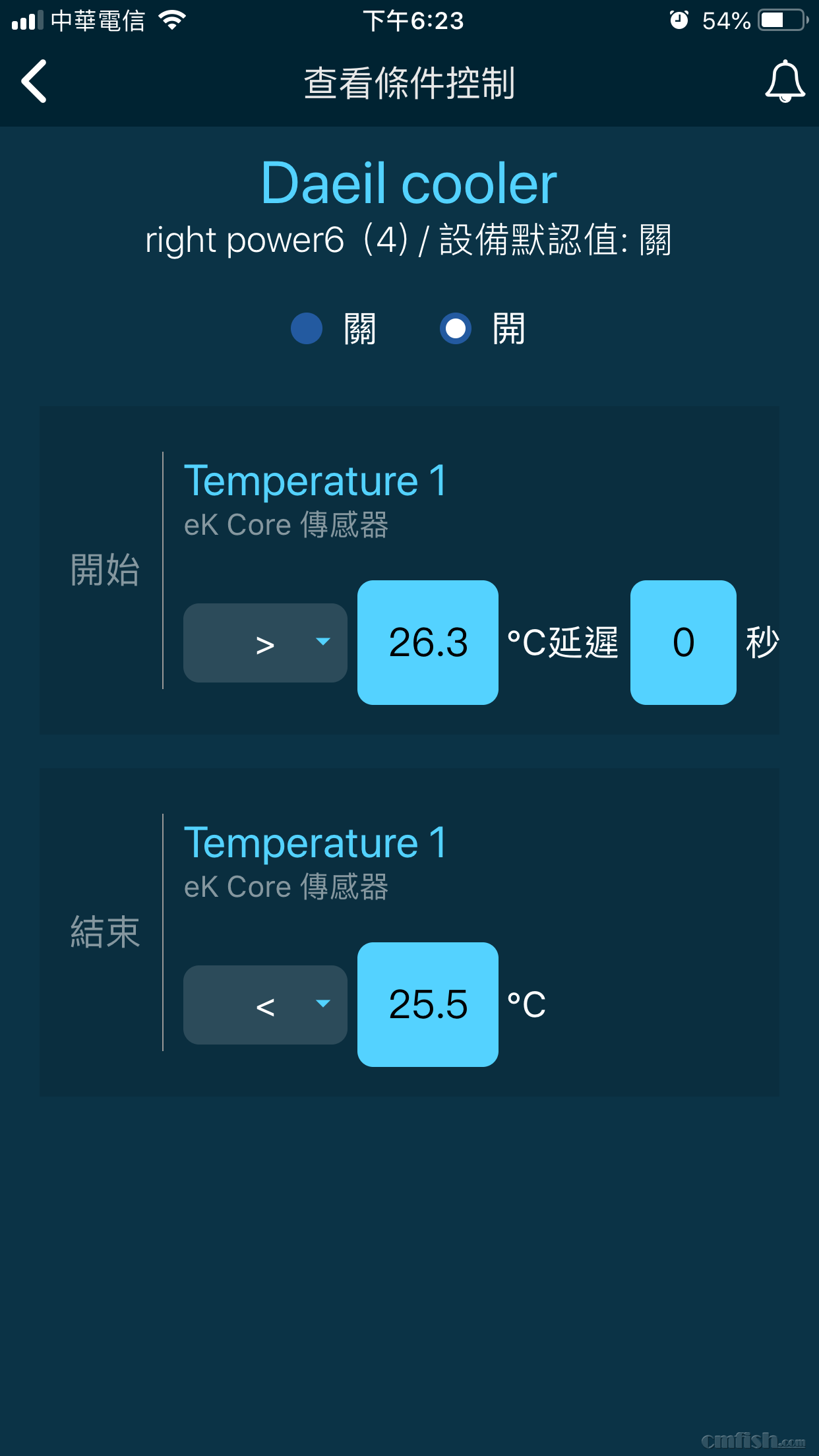
Task: Go back using the top-left arrow
Action: pyautogui.click(x=34, y=81)
